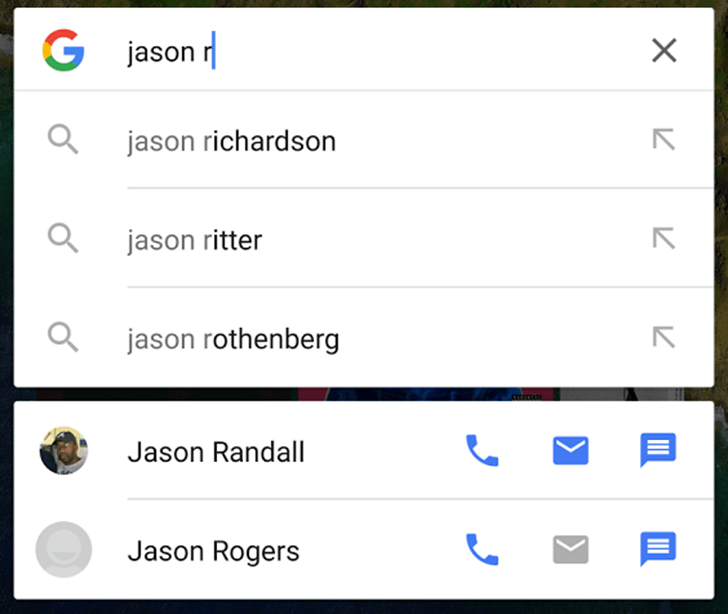Open Jason Randall's contact
Viewport: 728px width, 614px height.
216,452
